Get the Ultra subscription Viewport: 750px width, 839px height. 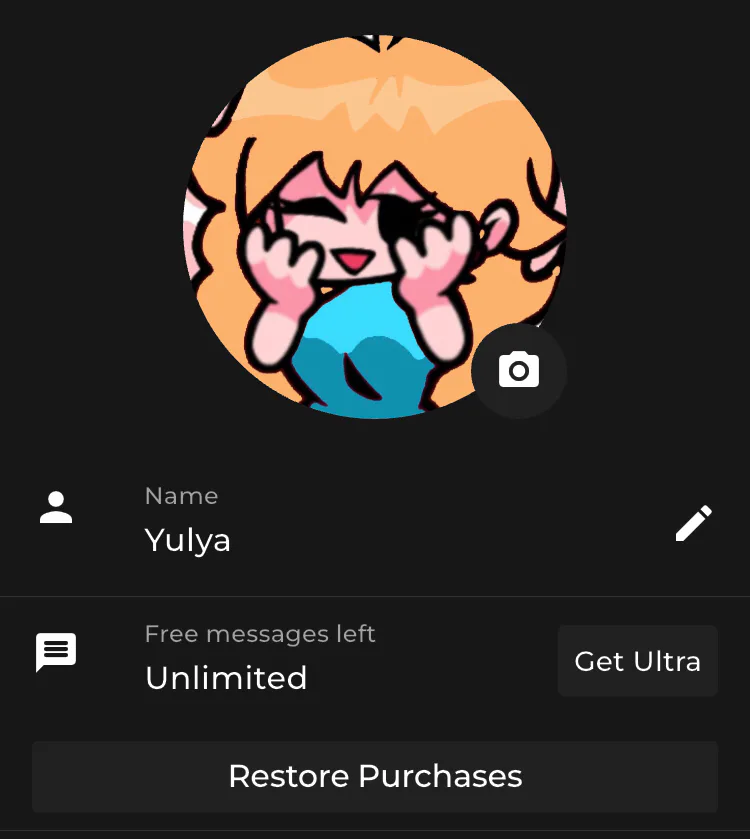click(x=638, y=661)
